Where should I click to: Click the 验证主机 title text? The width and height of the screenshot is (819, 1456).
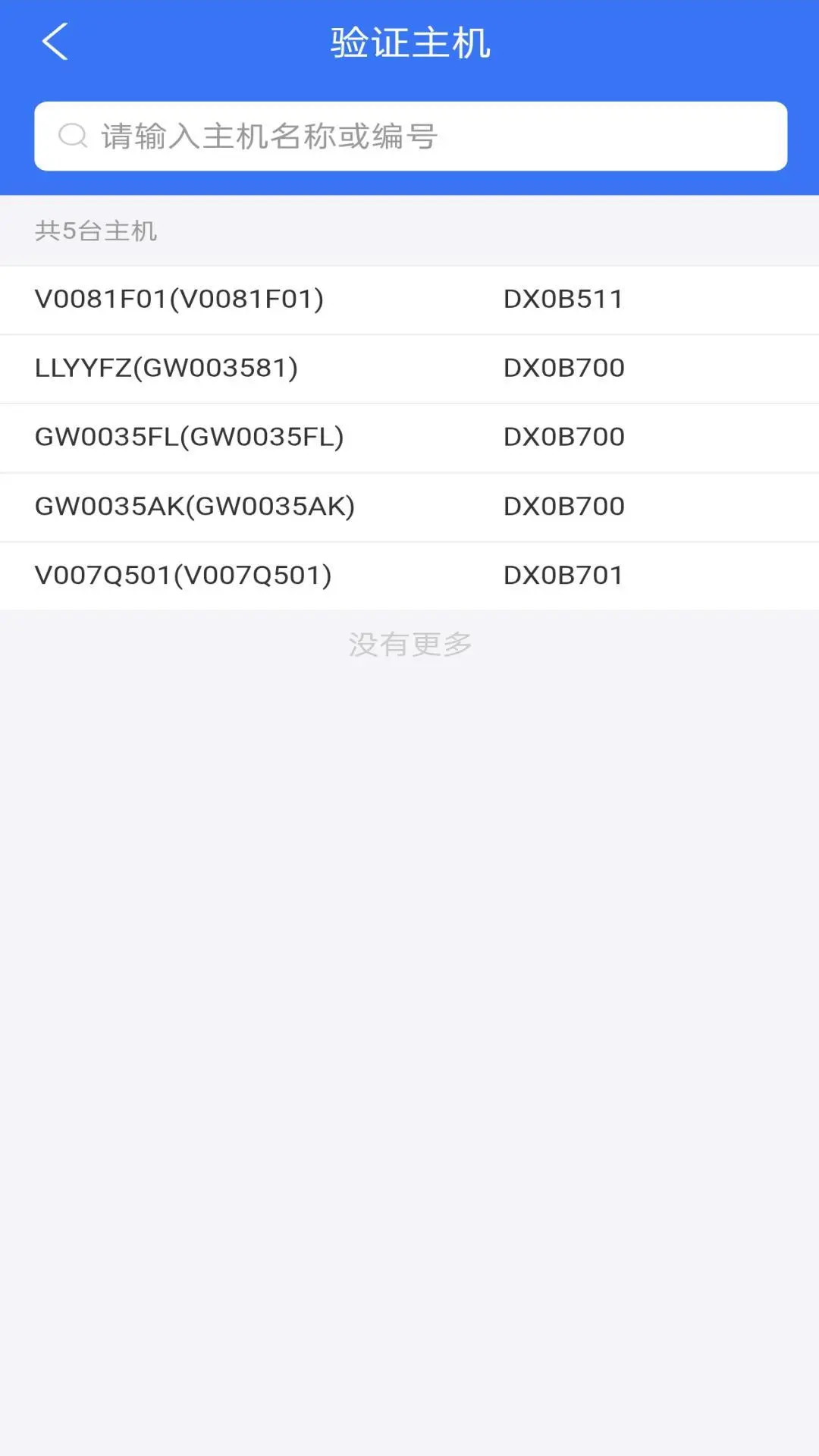(409, 43)
